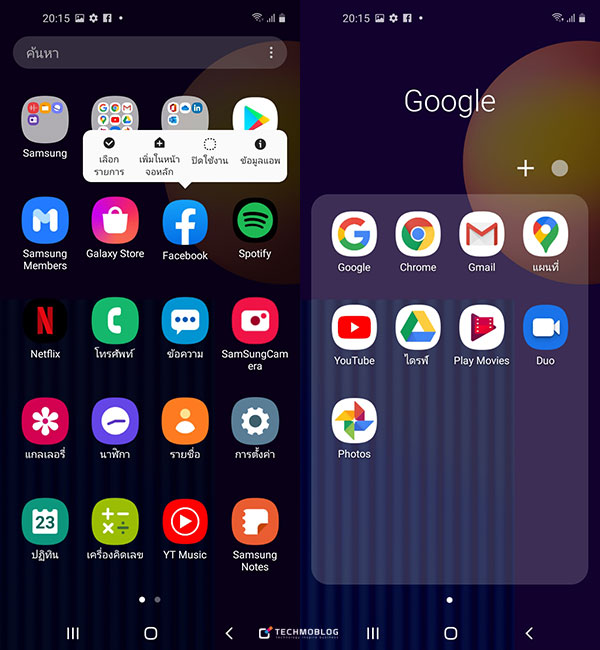600x650 pixels.
Task: Select เพิ่มในหน้าจอหลัก to add to home
Action: coord(159,157)
